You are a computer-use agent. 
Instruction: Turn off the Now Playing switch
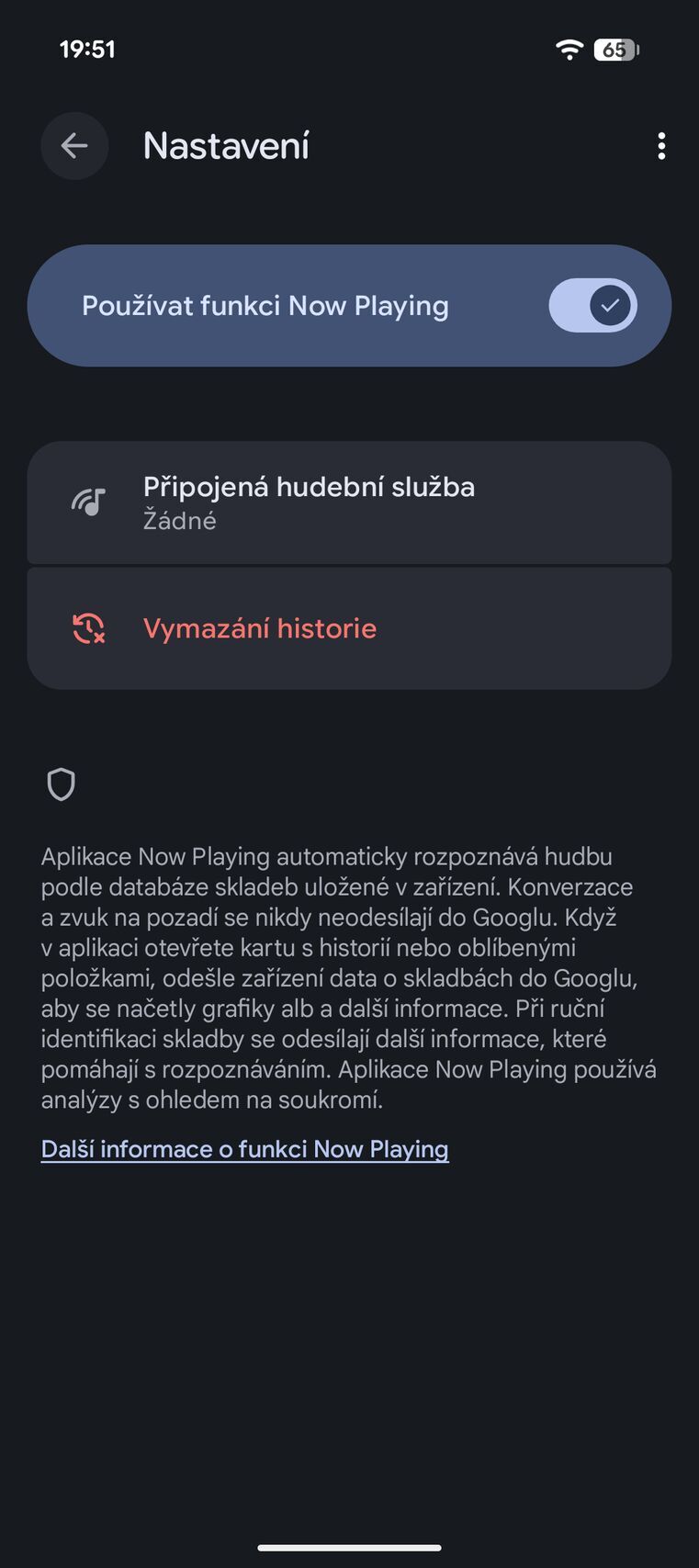(x=592, y=306)
